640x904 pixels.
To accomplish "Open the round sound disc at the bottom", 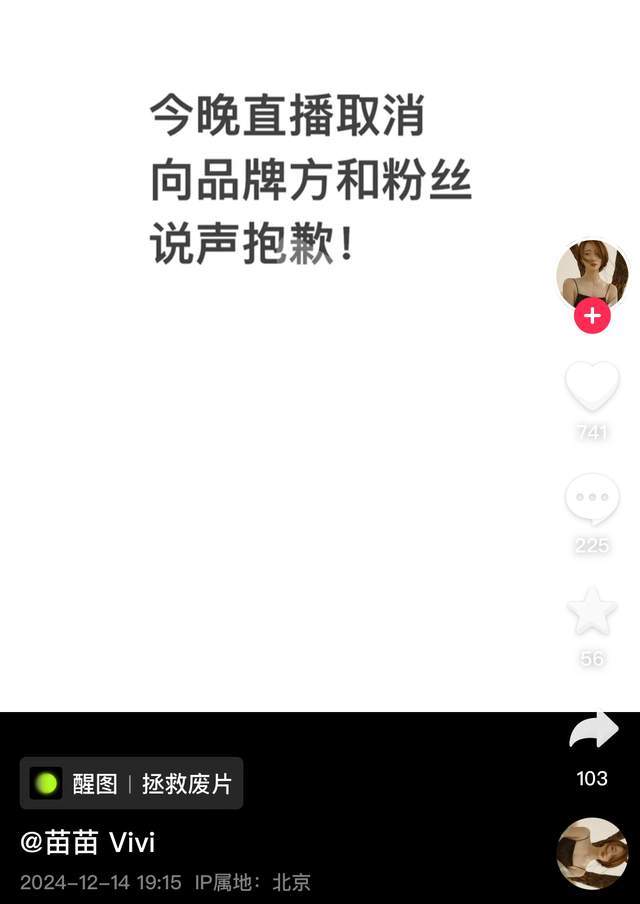I will pyautogui.click(x=592, y=853).
